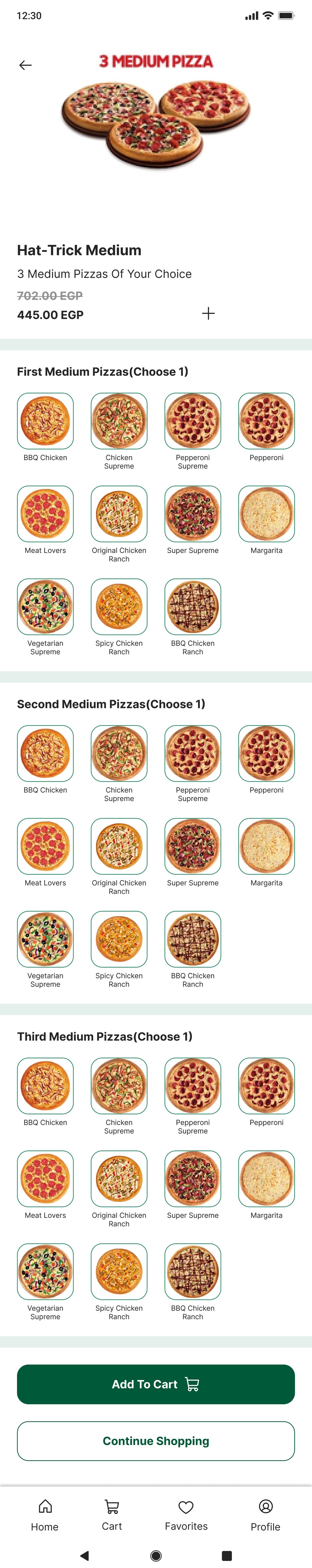Select Pepperoni under Third Medium Pizzas
312x1568 pixels.
point(266,1085)
